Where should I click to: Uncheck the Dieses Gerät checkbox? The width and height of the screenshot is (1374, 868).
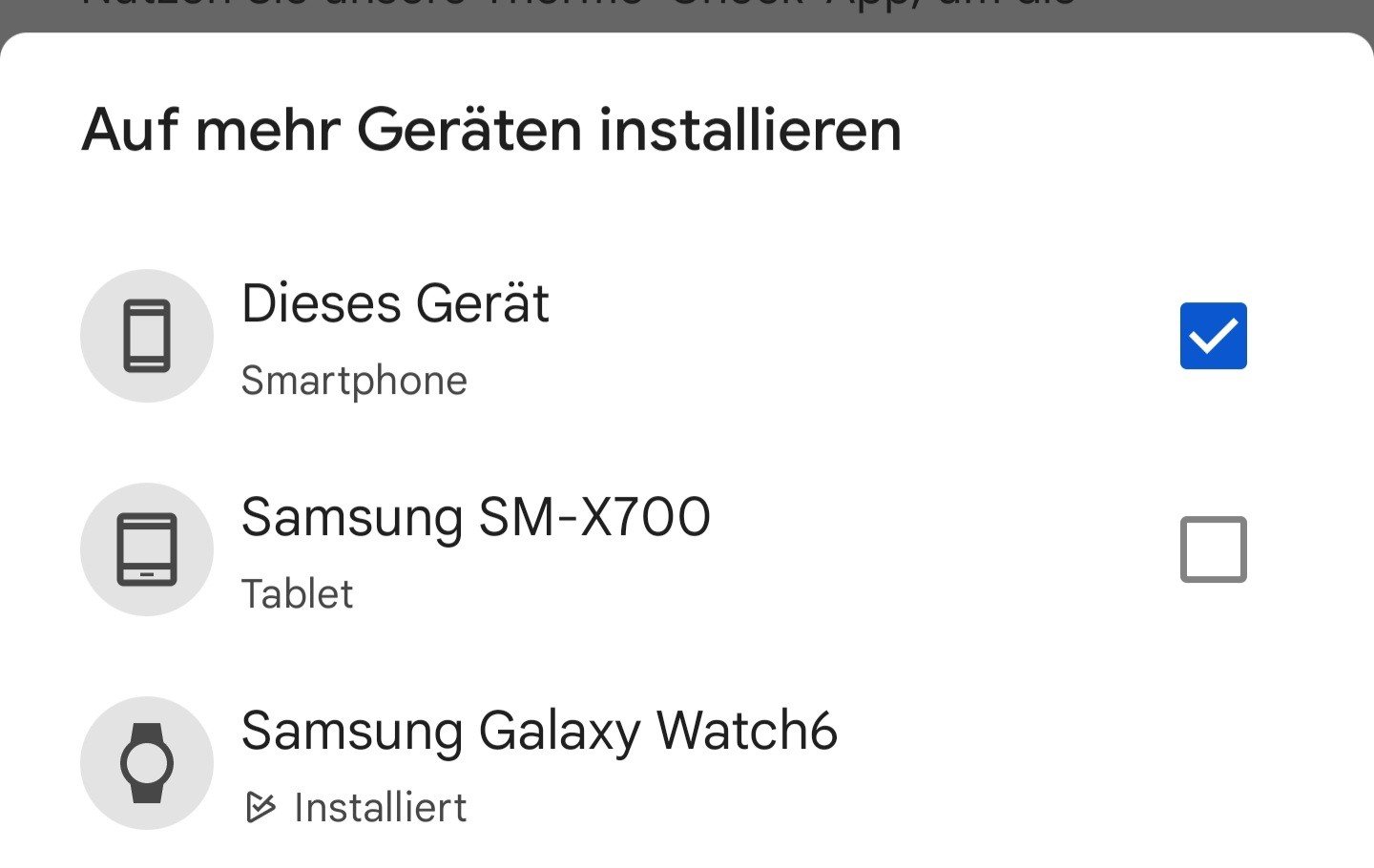[x=1213, y=336]
